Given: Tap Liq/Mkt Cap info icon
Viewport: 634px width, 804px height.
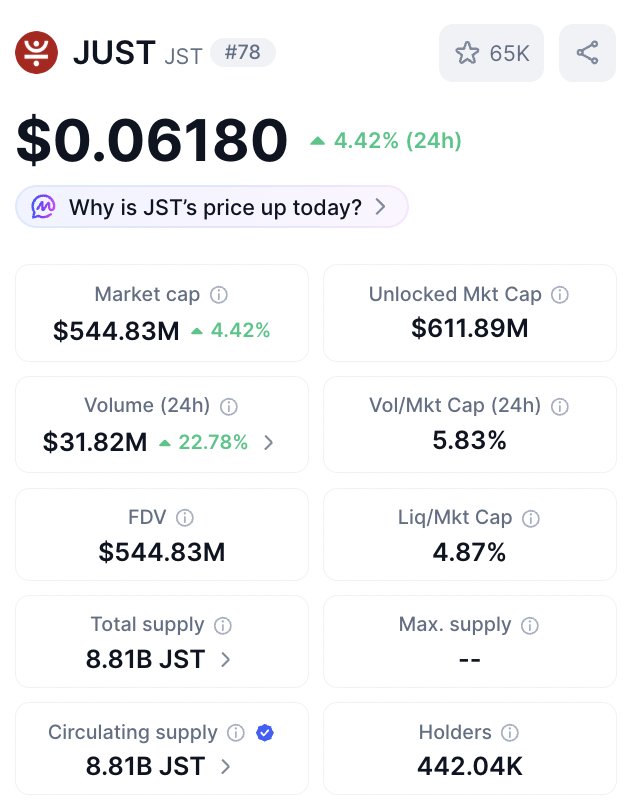Looking at the screenshot, I should coord(531,518).
